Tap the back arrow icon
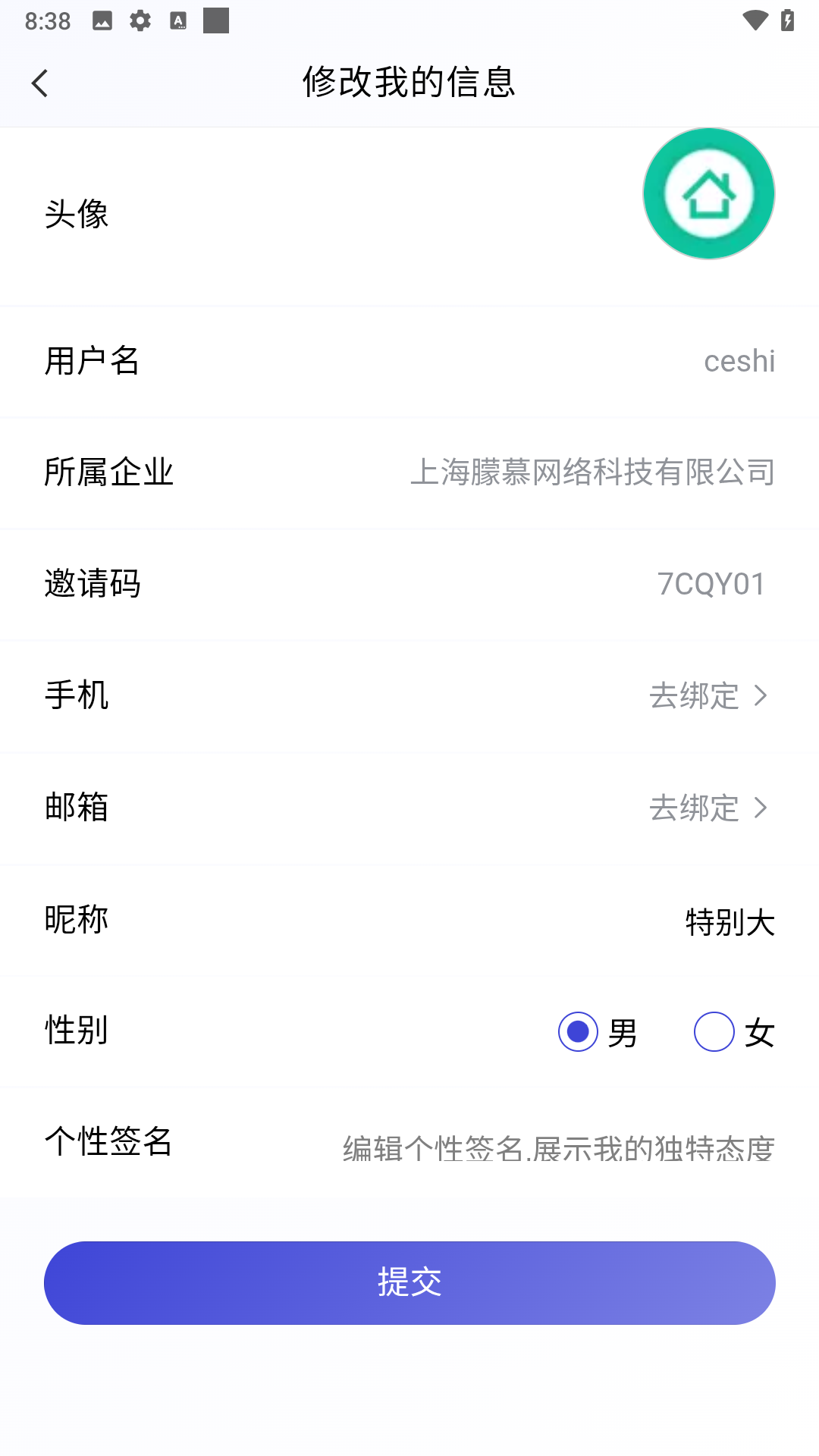 coord(39,83)
